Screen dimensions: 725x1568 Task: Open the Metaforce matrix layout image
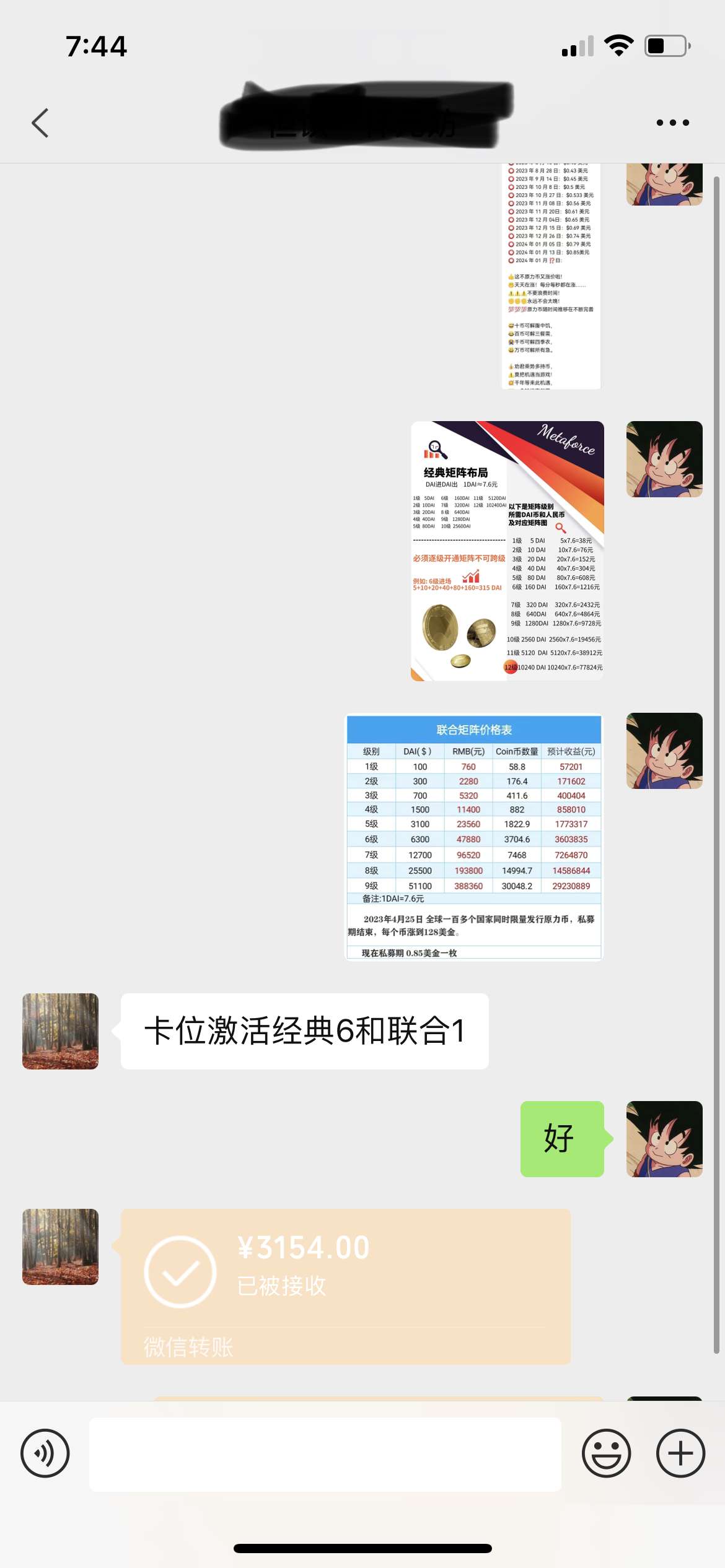[507, 551]
